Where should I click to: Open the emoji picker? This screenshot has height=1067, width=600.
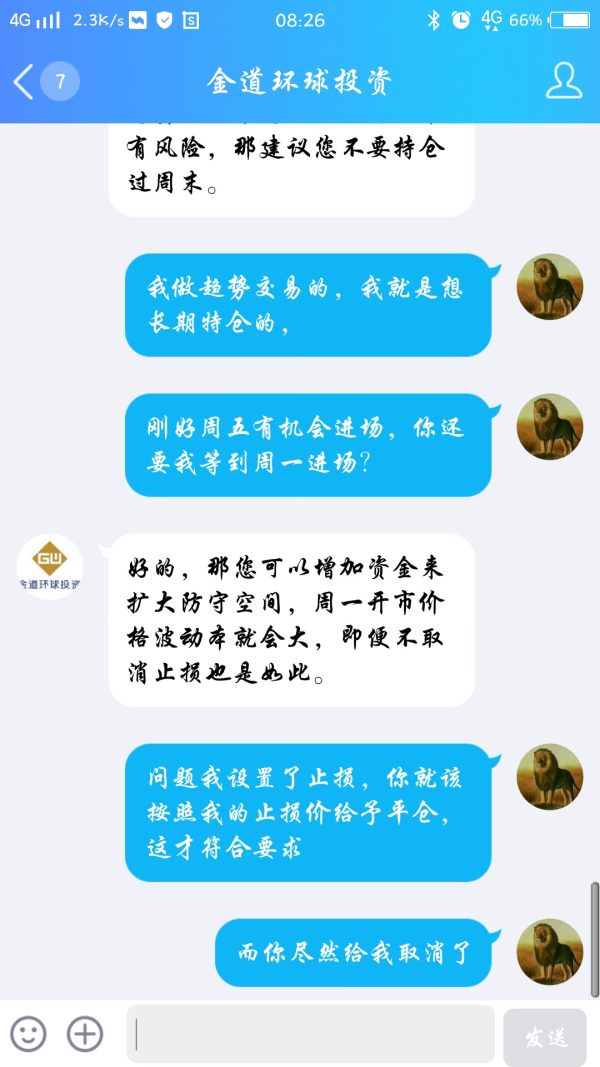(28, 1034)
